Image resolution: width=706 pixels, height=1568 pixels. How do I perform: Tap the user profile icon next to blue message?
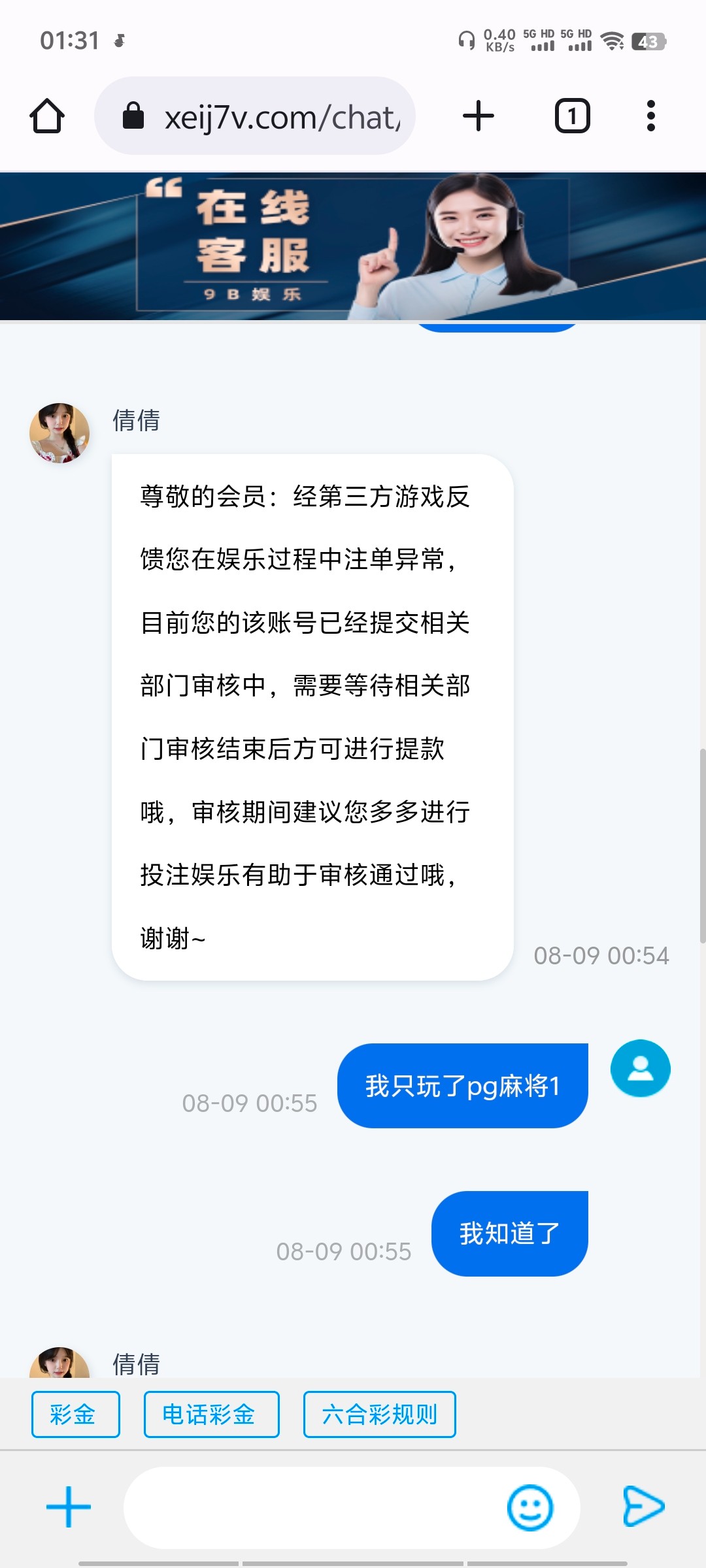click(639, 1068)
